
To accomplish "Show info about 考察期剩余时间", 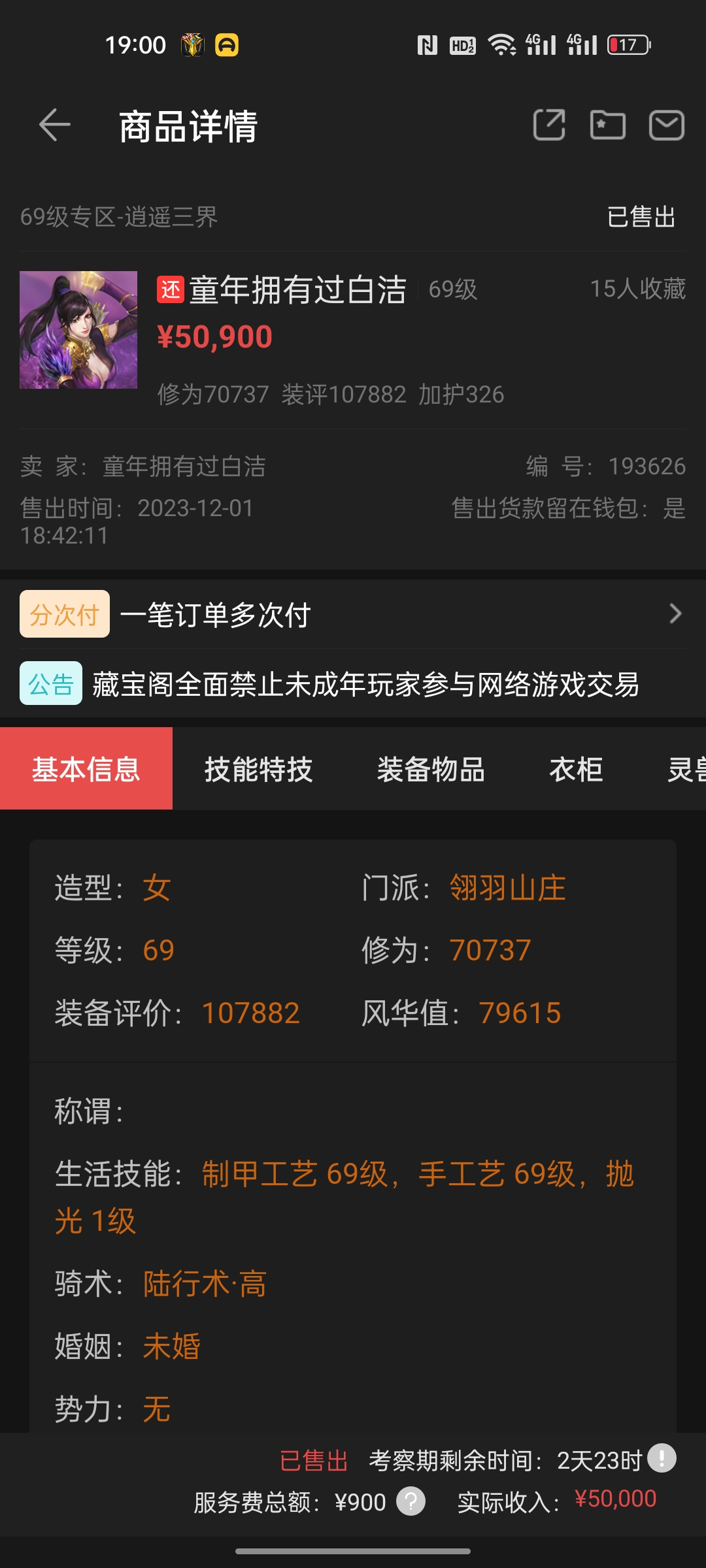I will pos(662,1458).
